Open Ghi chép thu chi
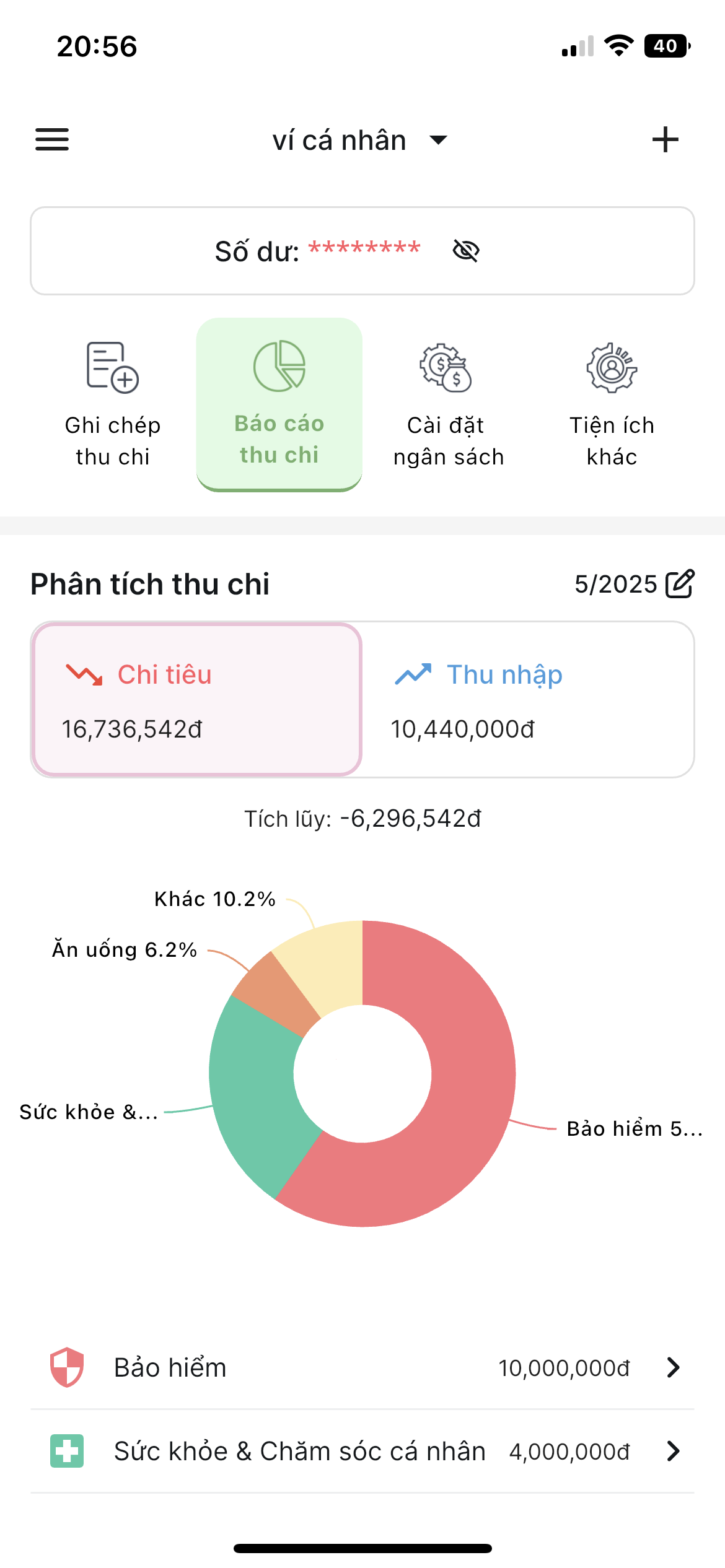The image size is (725, 1568). point(113,404)
